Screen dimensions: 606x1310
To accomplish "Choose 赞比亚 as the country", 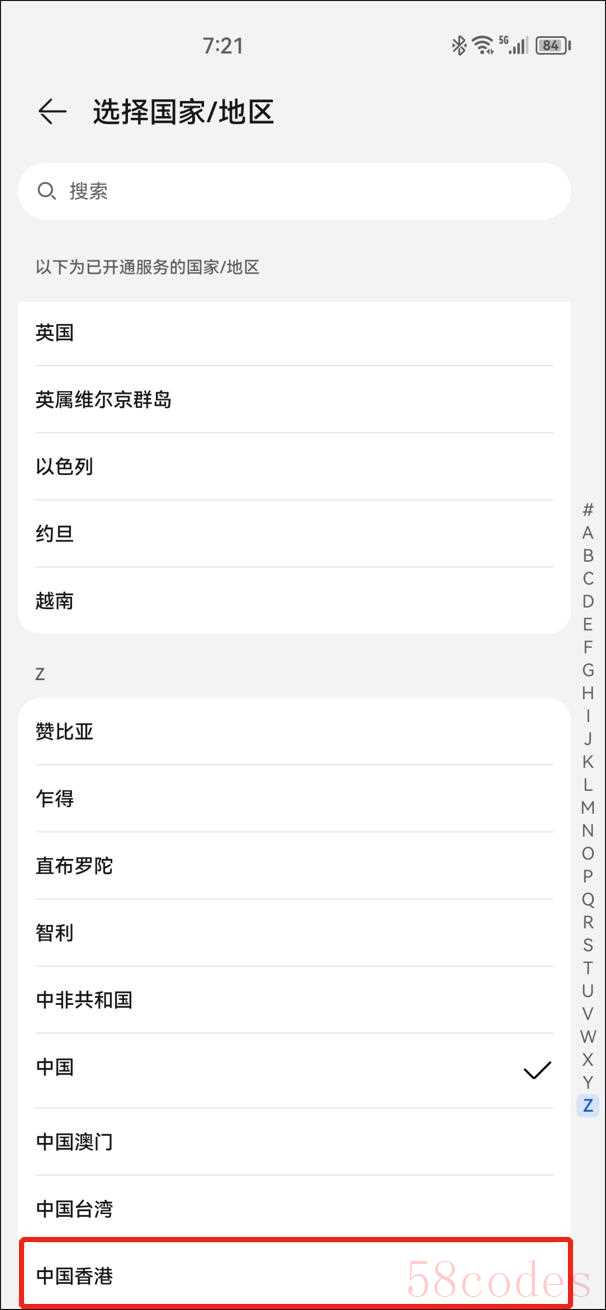I will (294, 732).
